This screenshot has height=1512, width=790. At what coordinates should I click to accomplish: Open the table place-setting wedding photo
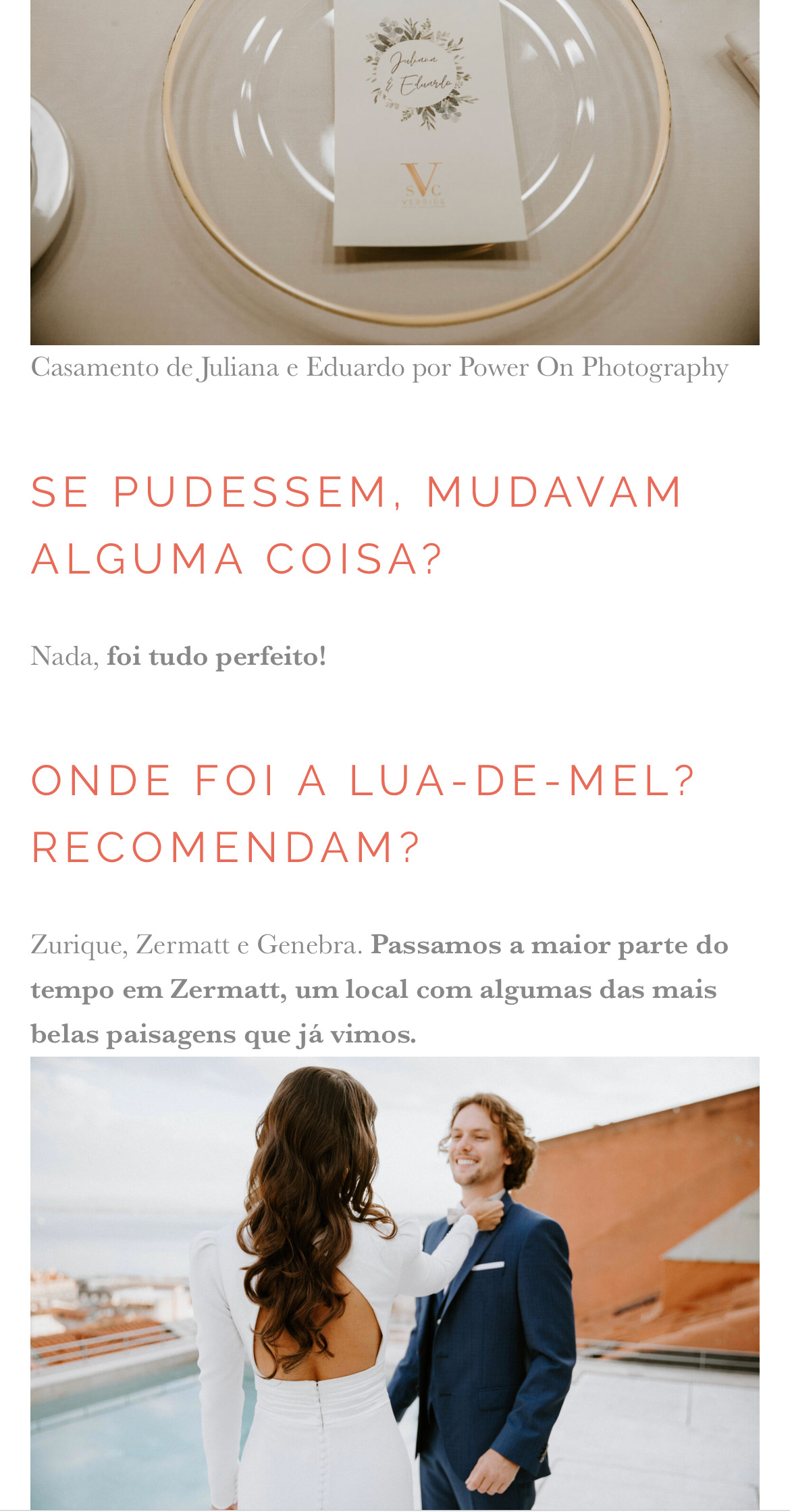395,172
